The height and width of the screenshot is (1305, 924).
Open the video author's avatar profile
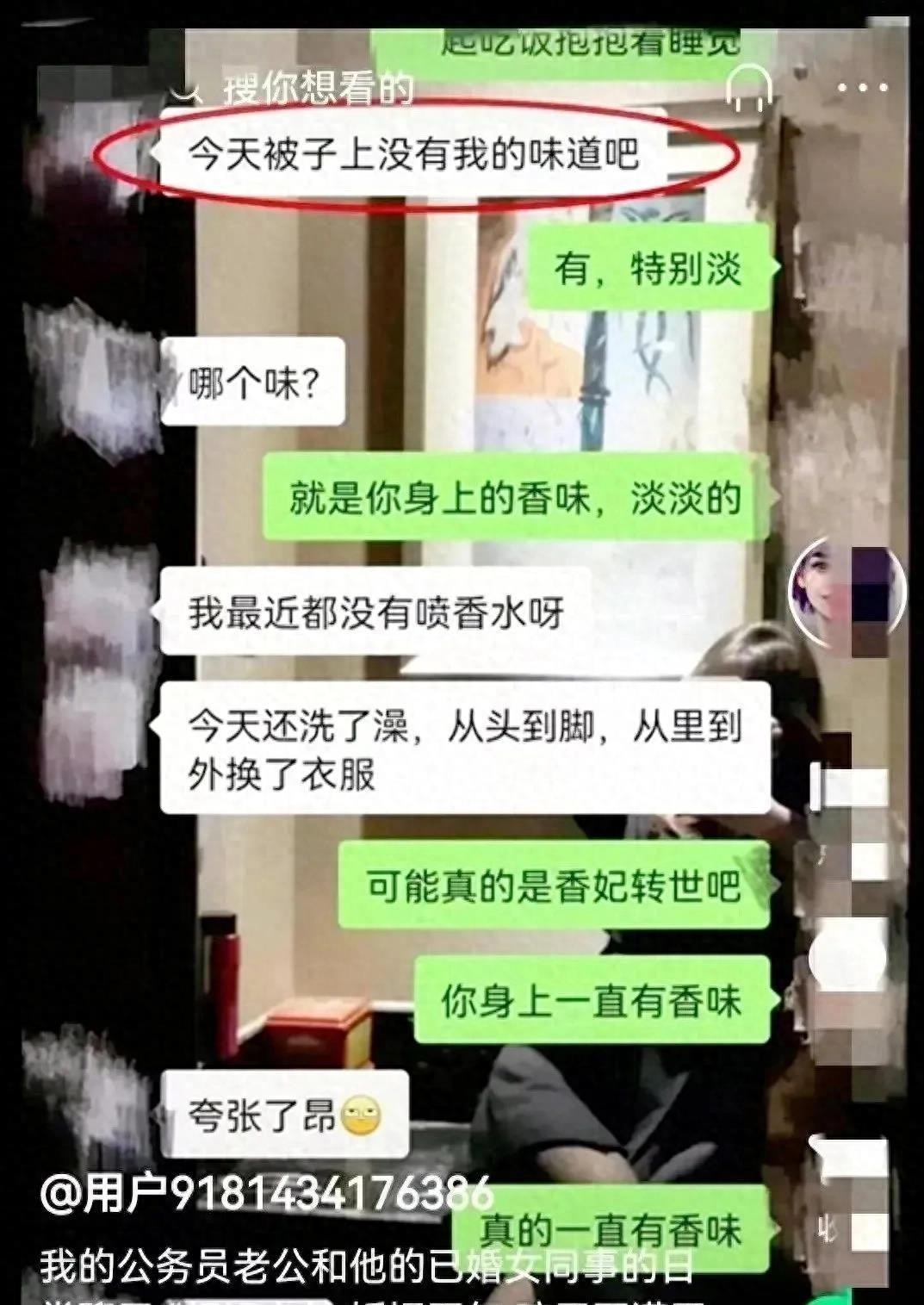point(846,593)
